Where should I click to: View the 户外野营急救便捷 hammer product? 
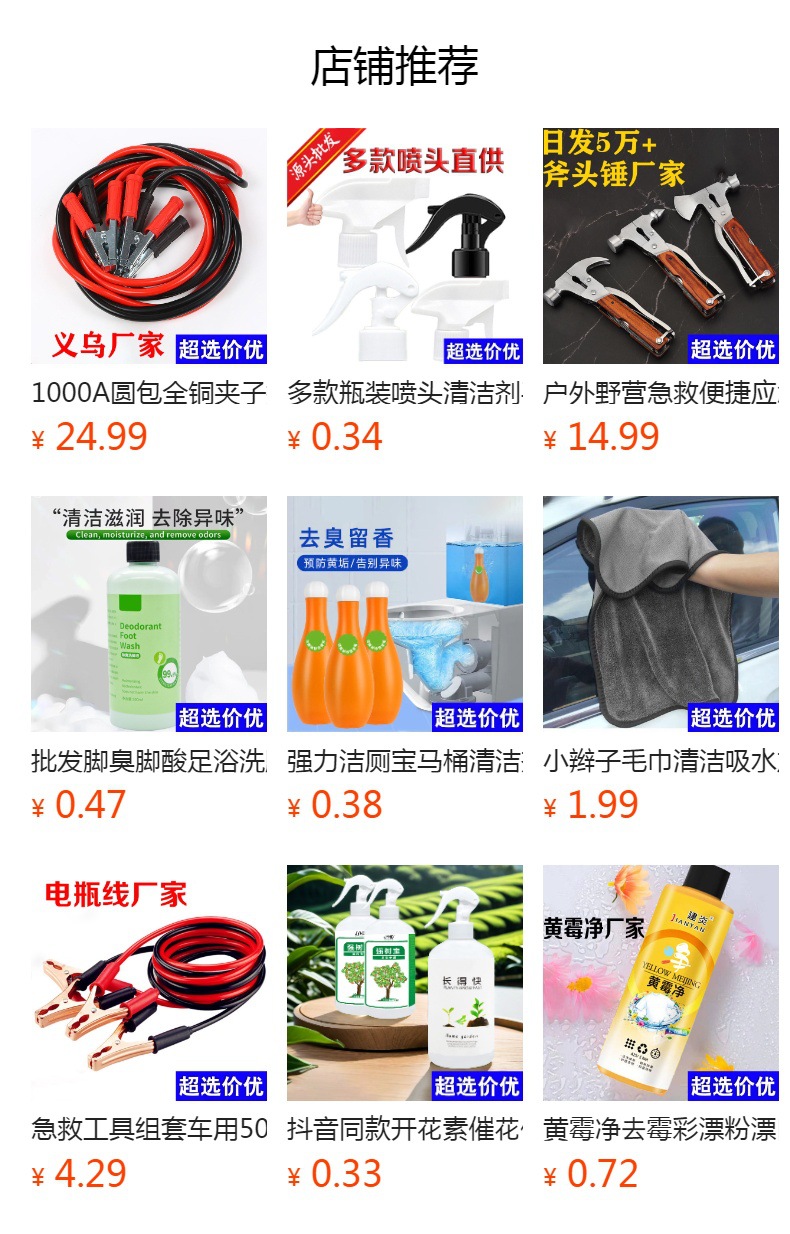660,246
